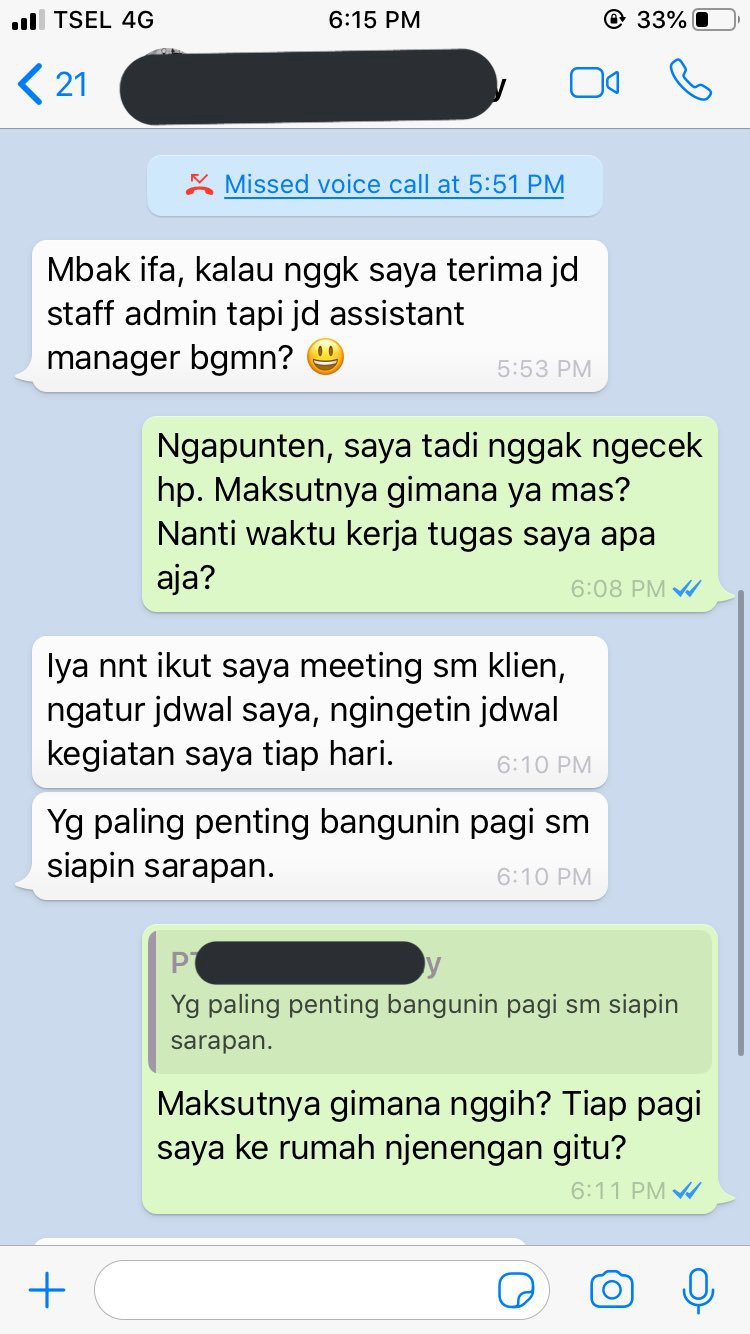The image size is (750, 1334).
Task: Jump to the quoted 'bangunin pagi' message
Action: (430, 1002)
